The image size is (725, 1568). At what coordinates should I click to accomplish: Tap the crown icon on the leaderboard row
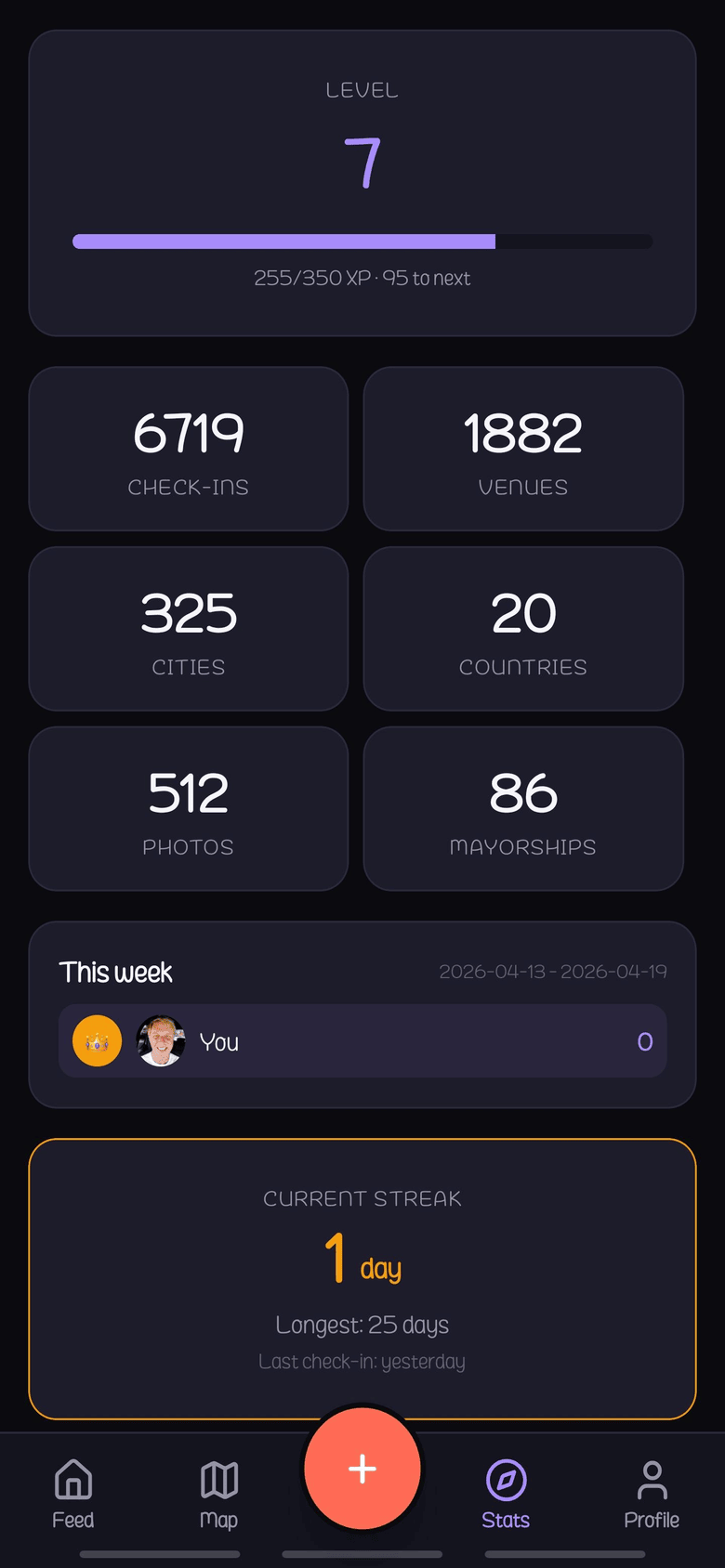pyautogui.click(x=97, y=1041)
